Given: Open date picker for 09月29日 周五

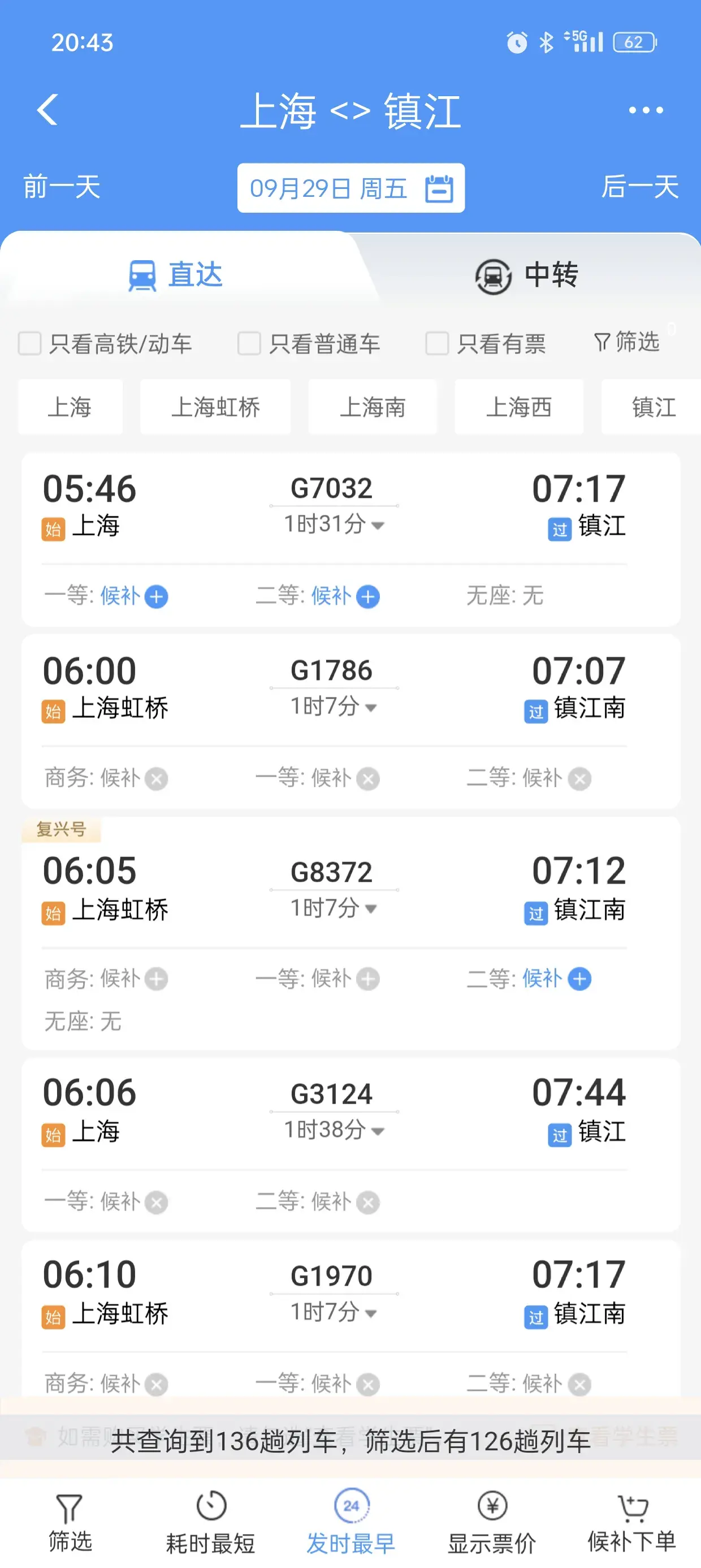Looking at the screenshot, I should 350,188.
